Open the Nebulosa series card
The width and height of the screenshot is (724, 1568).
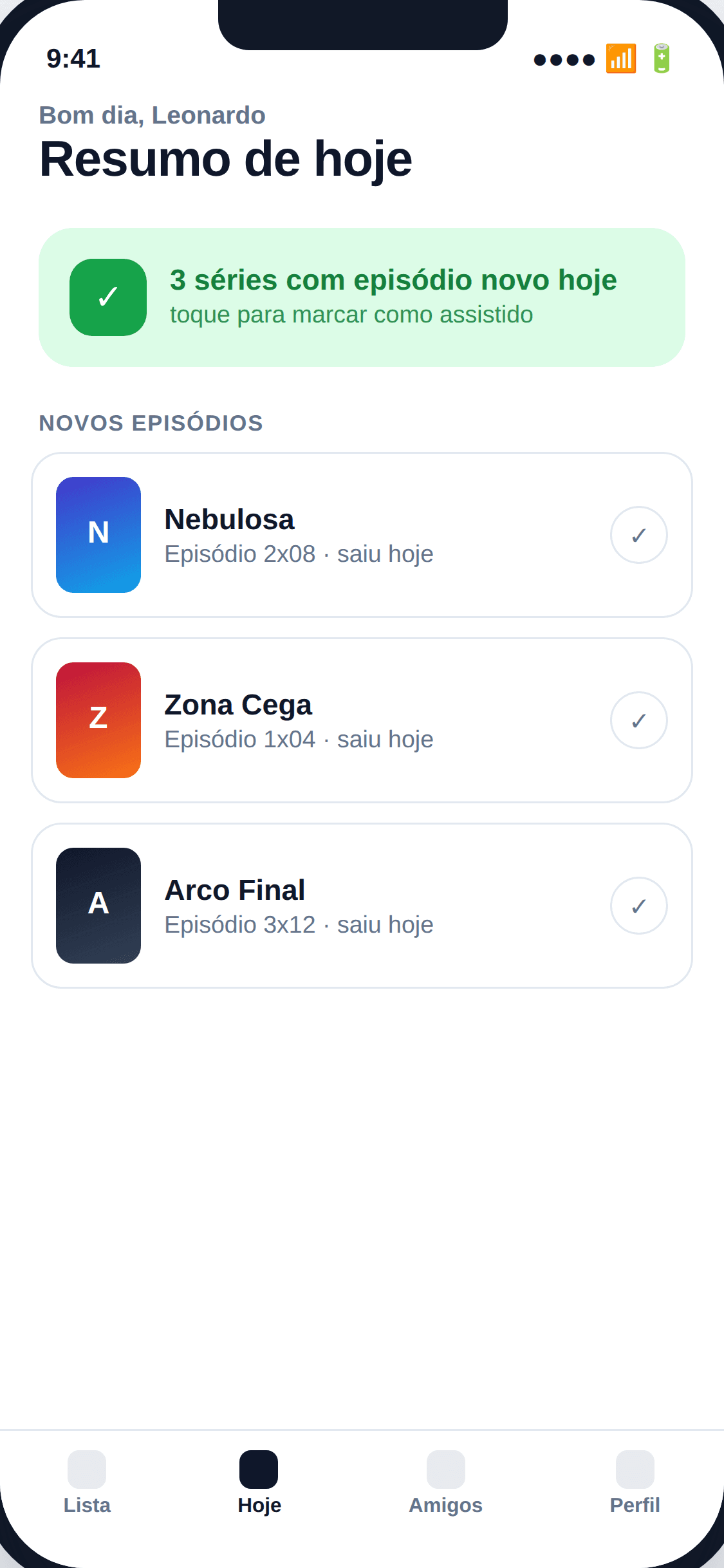tap(362, 535)
